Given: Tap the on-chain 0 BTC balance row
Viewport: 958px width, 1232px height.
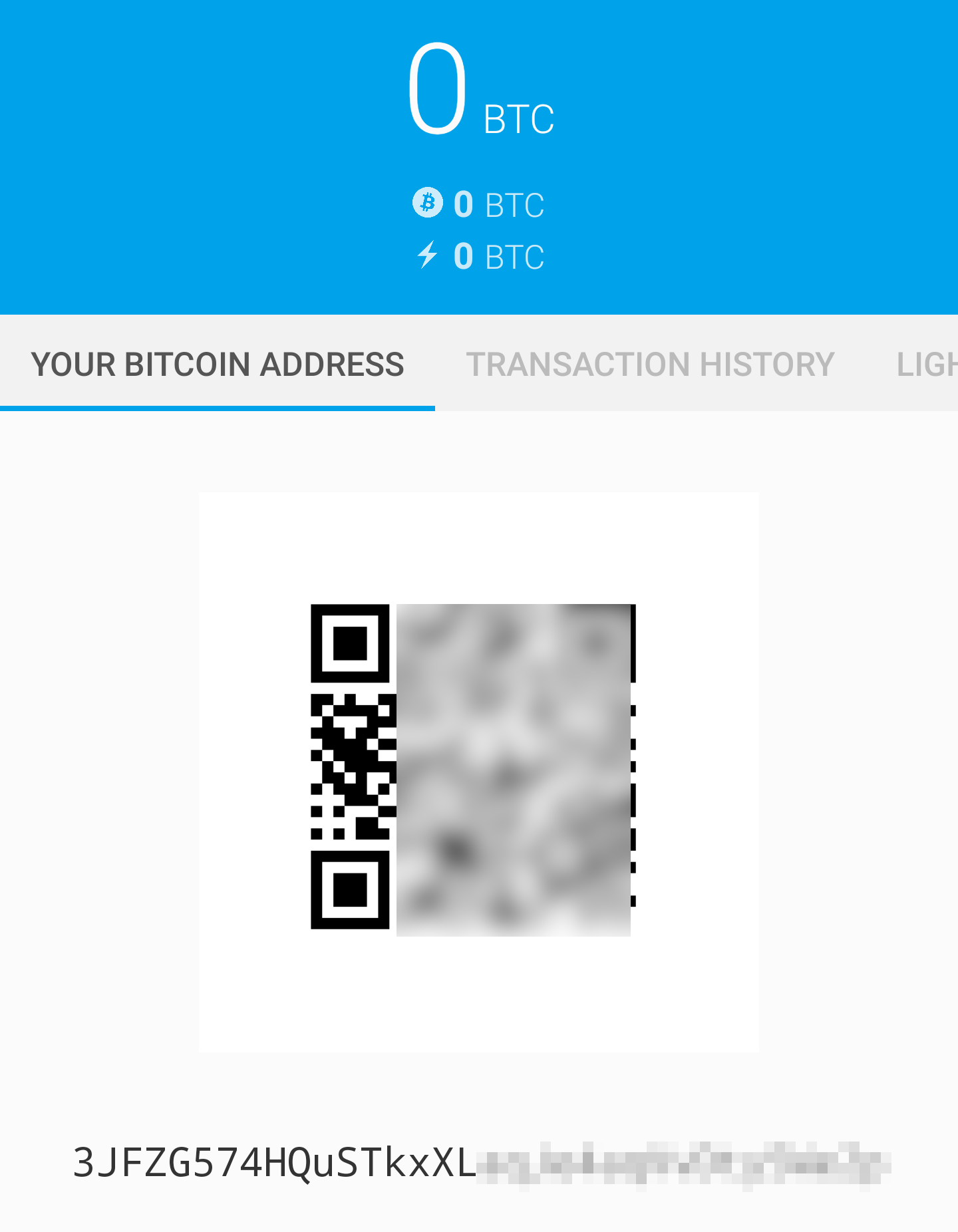Looking at the screenshot, I should coord(479,203).
